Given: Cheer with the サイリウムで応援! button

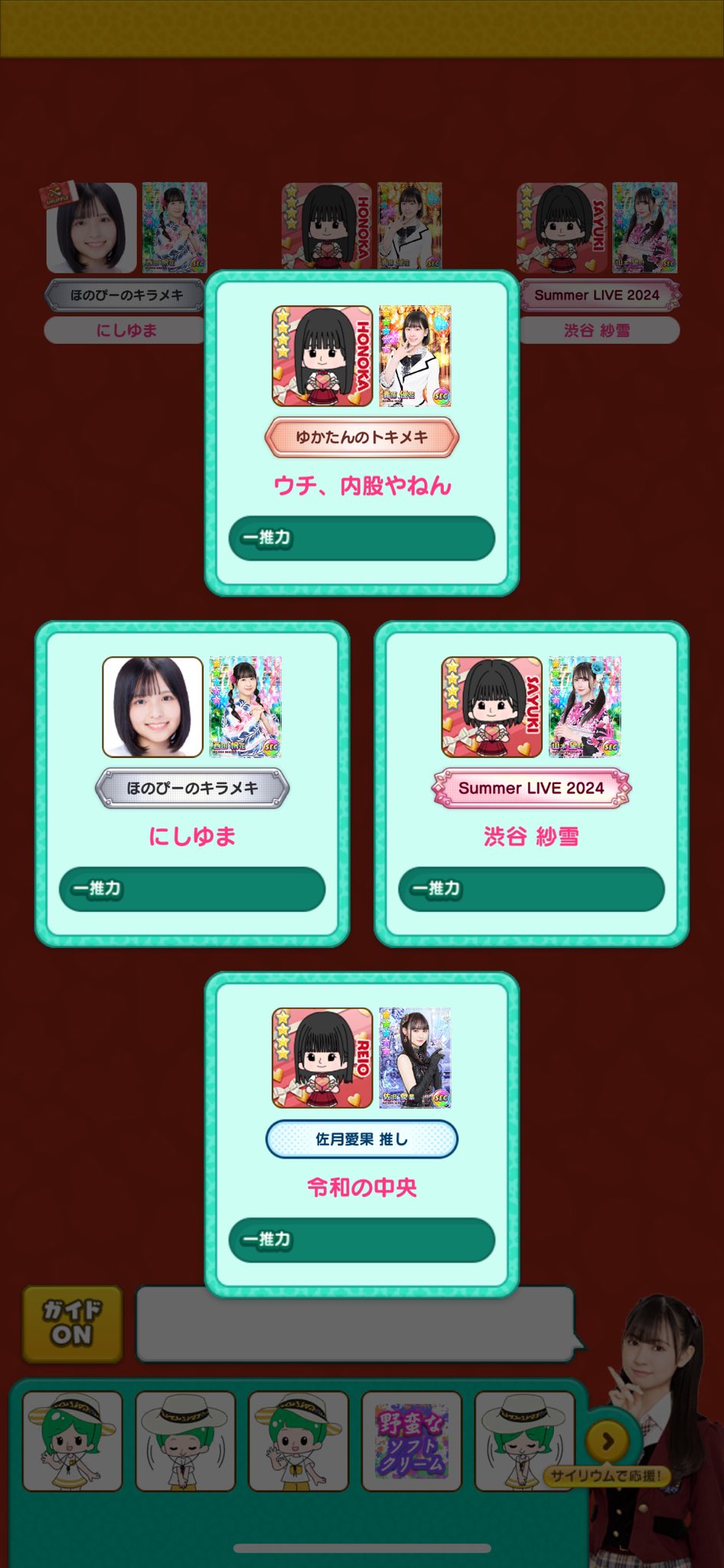Looking at the screenshot, I should pos(606,1475).
